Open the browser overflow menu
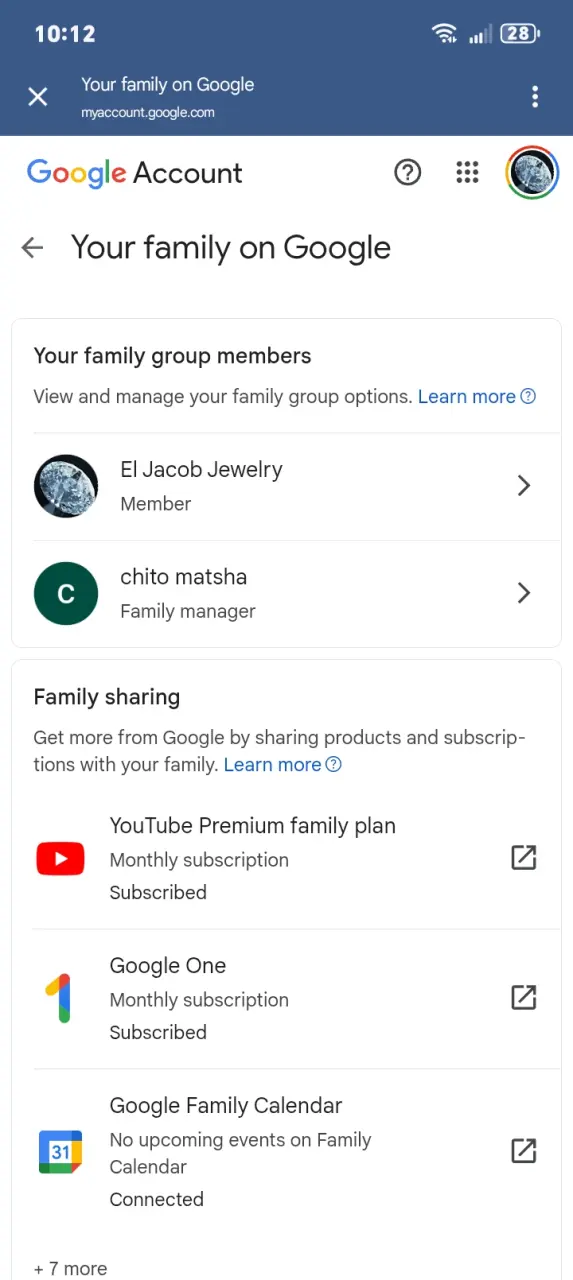 pyautogui.click(x=535, y=97)
